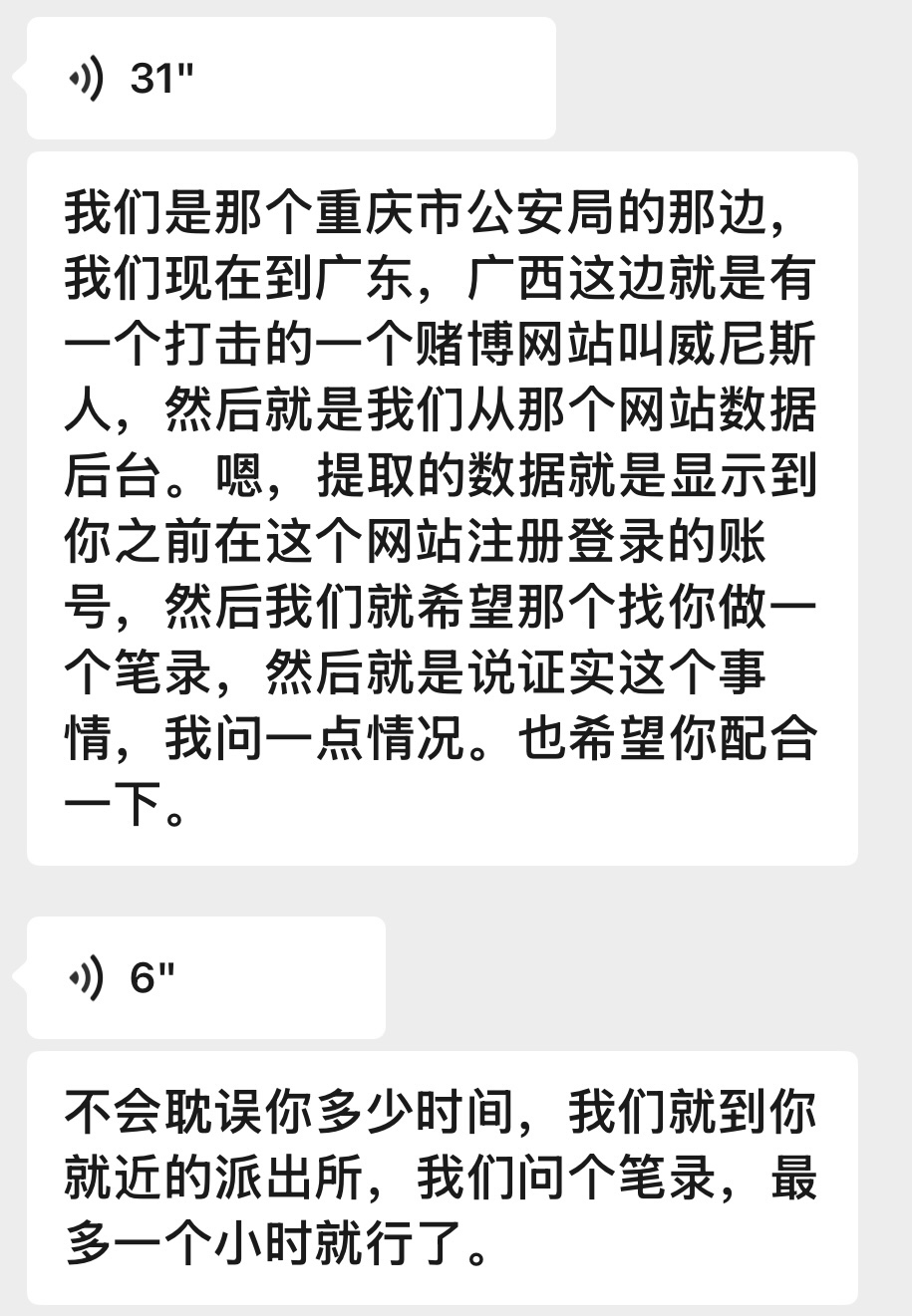Play the 6-second voice message
This screenshot has height=1316, width=912.
(x=204, y=978)
